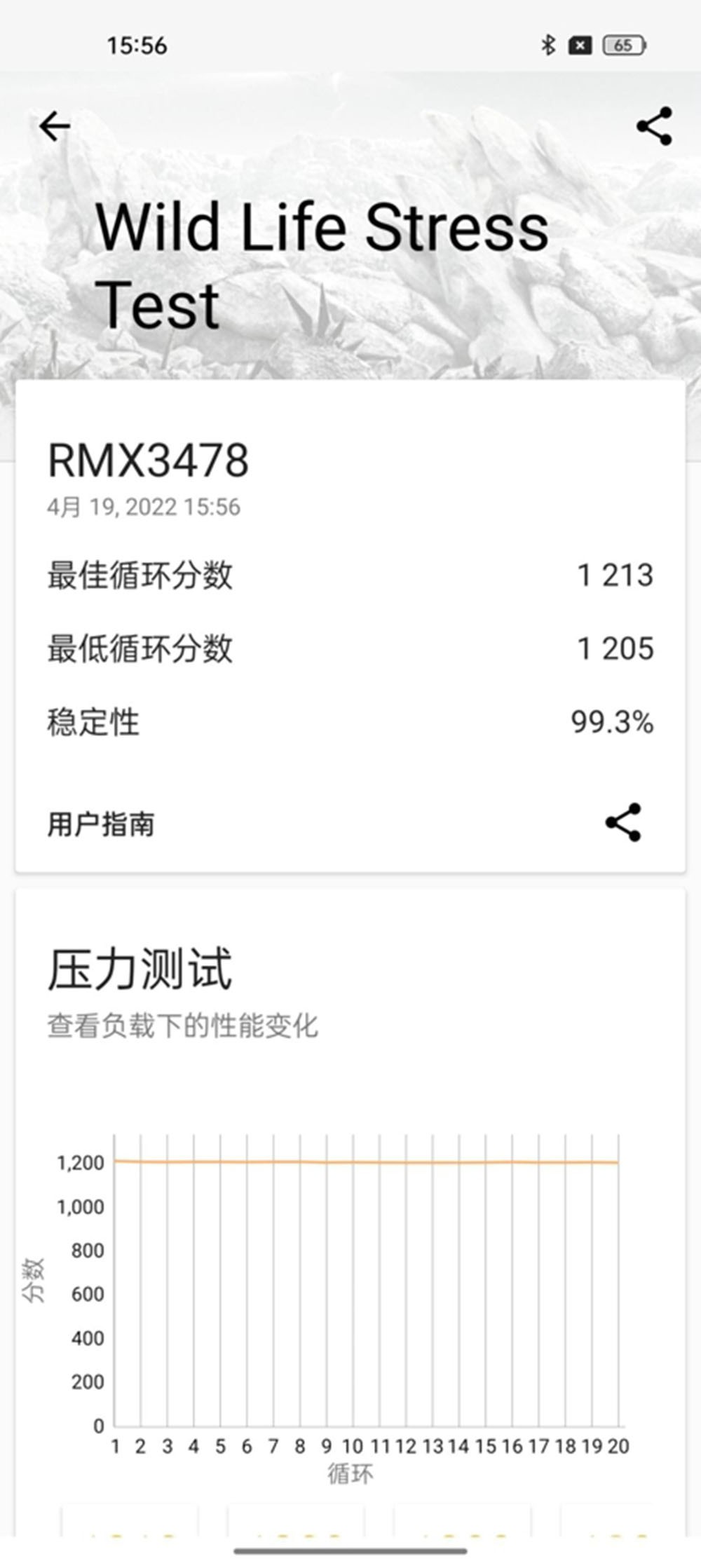Tap the Bluetooth icon in the status bar
Viewport: 701px width, 1568px height.
coord(546,44)
